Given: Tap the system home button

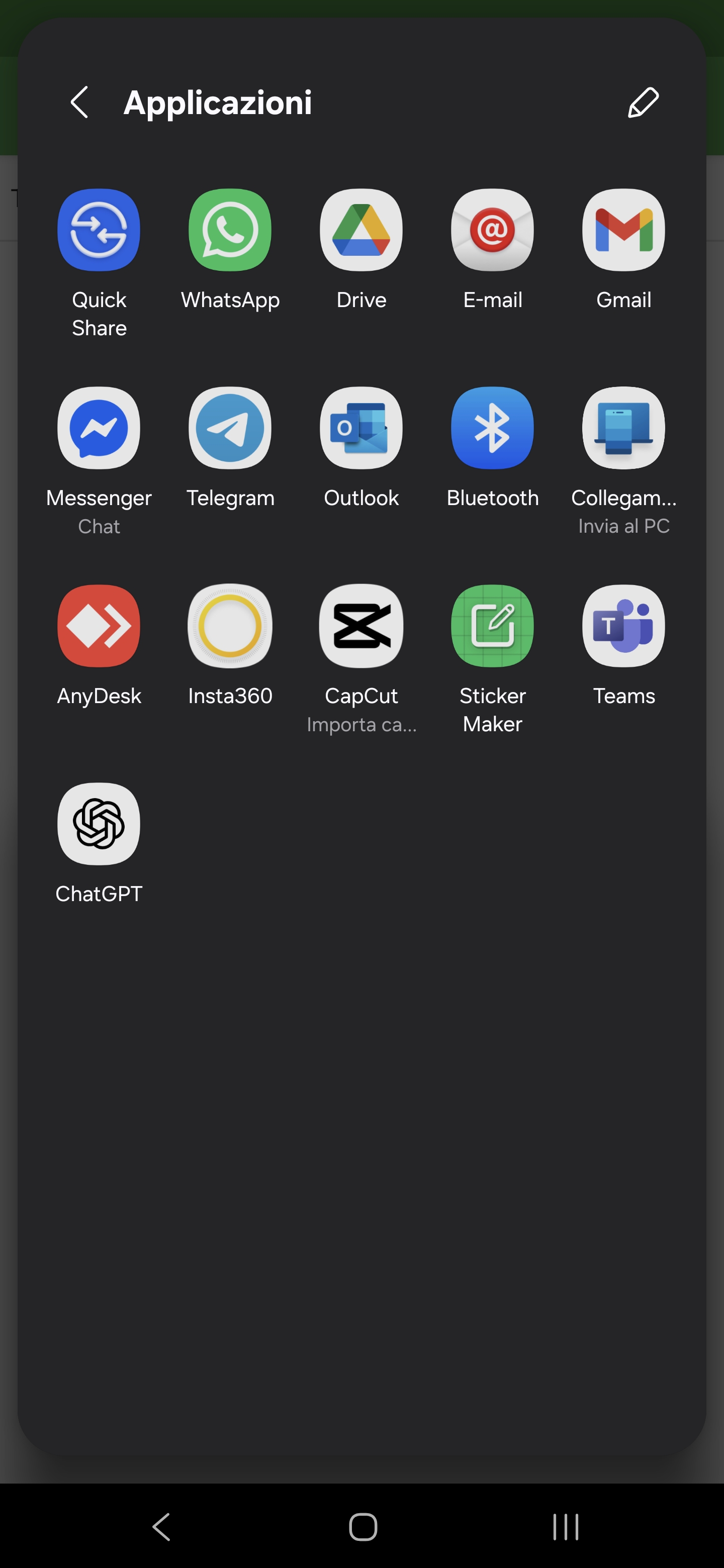Looking at the screenshot, I should [363, 1527].
